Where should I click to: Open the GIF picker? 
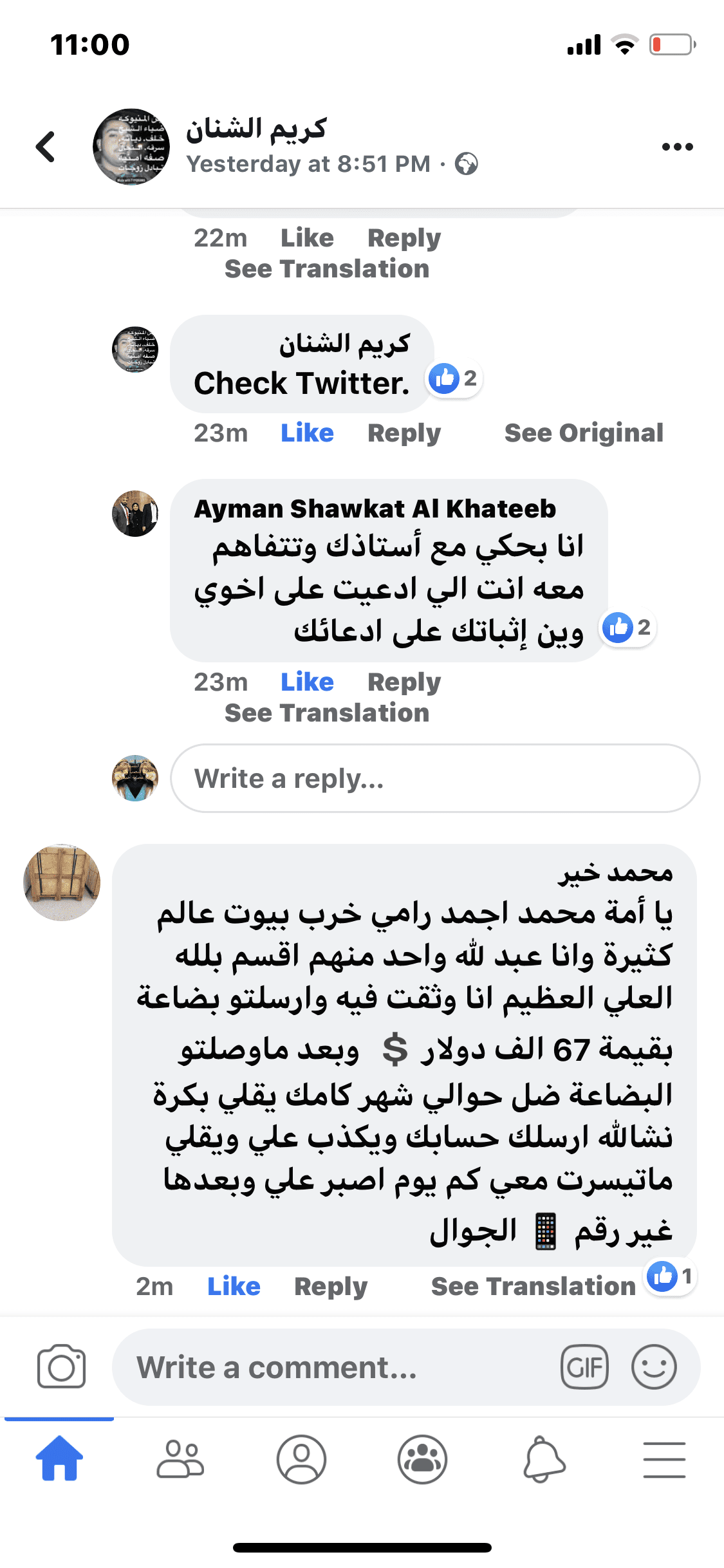(x=584, y=1367)
